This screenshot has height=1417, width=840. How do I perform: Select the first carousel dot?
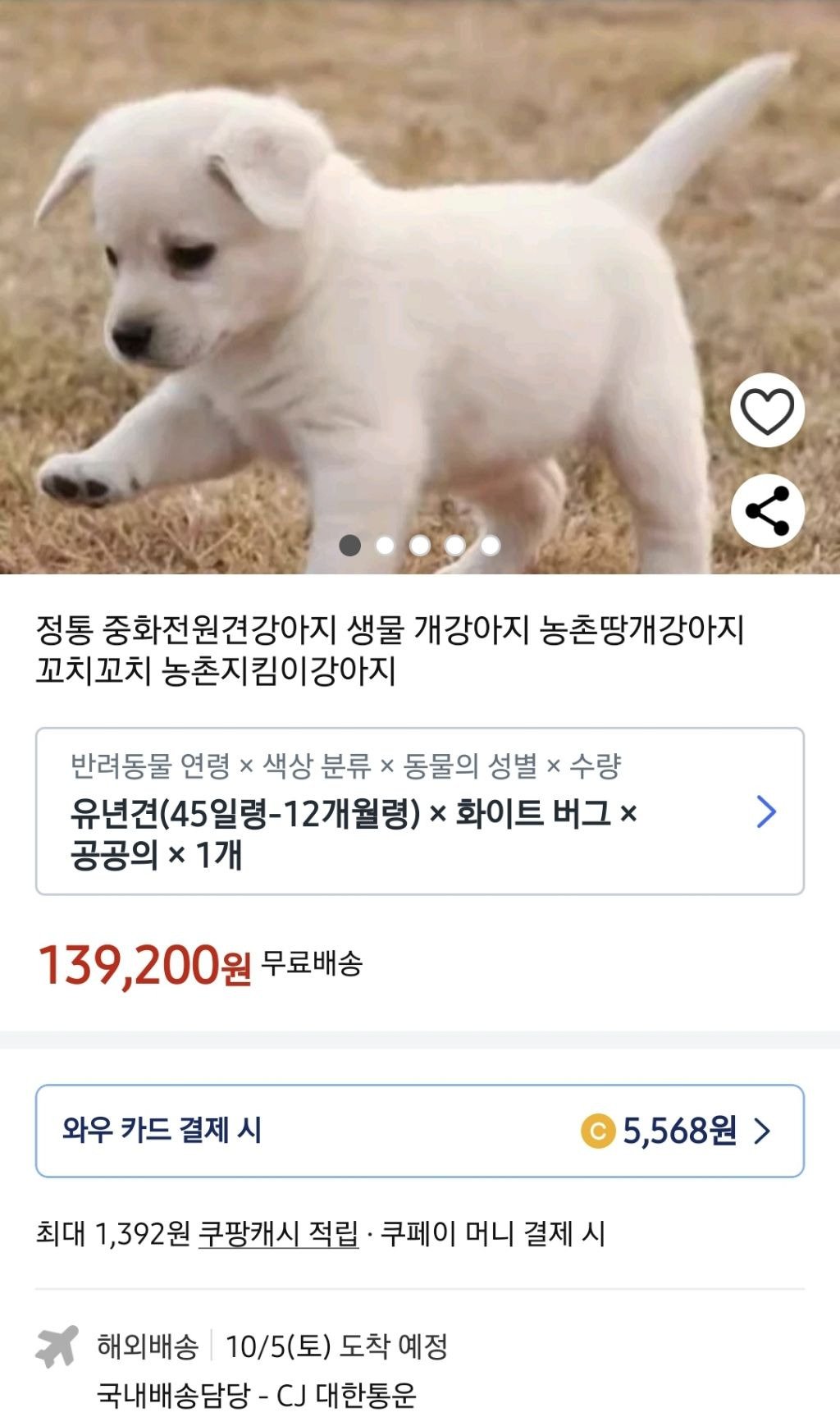click(x=351, y=545)
